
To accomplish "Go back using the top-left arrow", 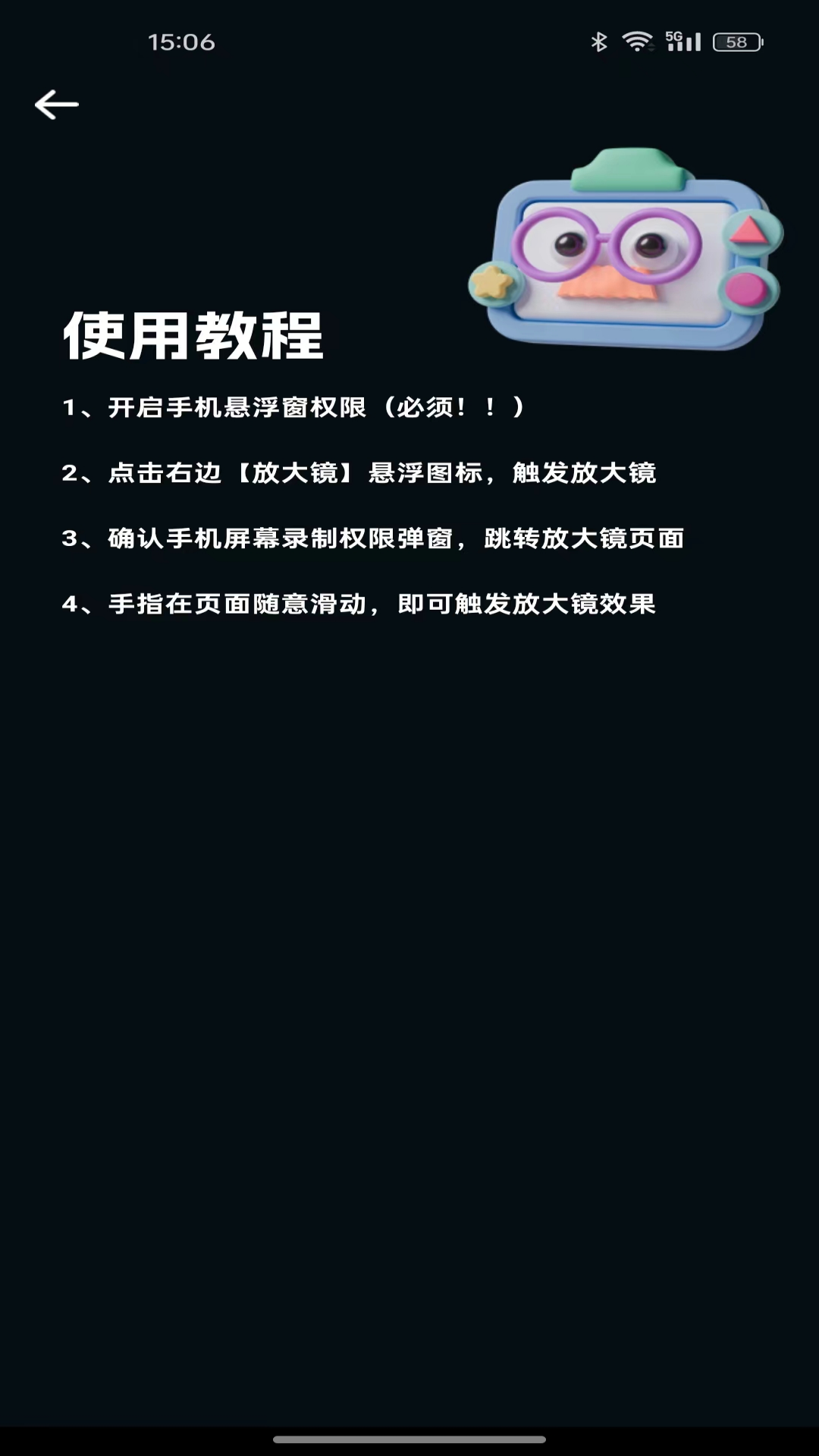I will pos(57,105).
